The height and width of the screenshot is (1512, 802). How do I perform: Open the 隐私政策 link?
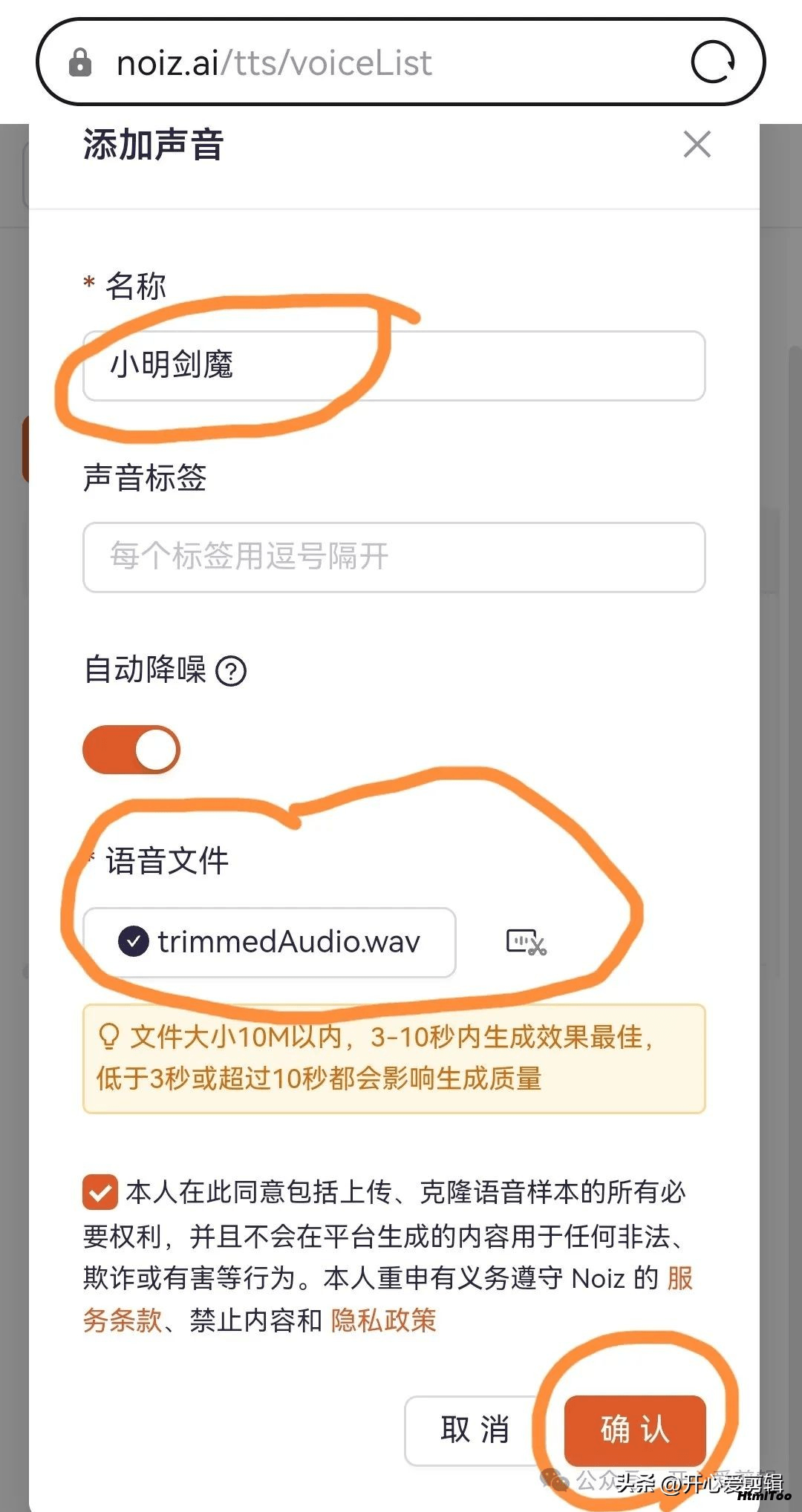pyautogui.click(x=383, y=1320)
